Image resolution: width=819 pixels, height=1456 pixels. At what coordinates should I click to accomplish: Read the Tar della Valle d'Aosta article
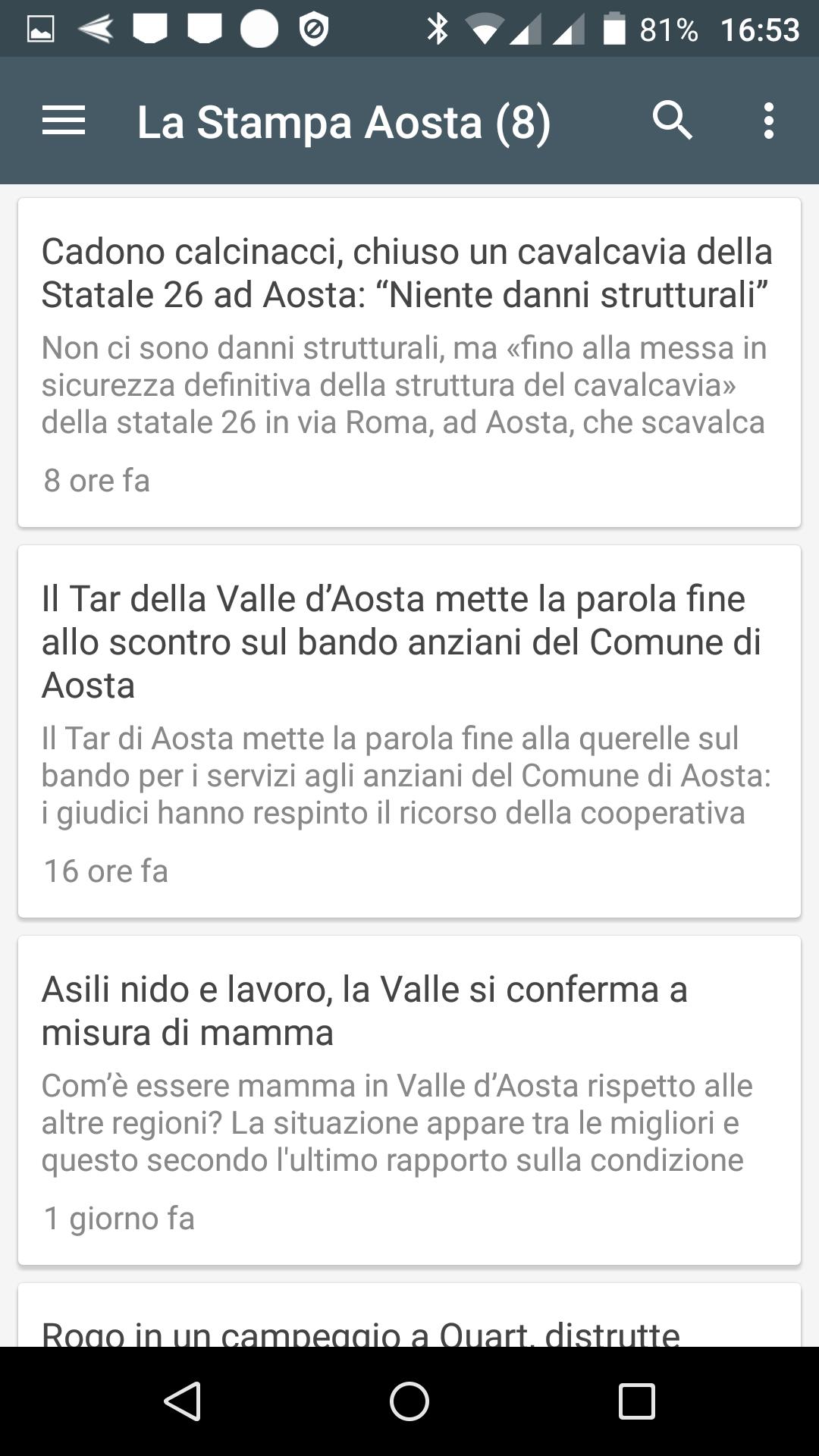(409, 731)
